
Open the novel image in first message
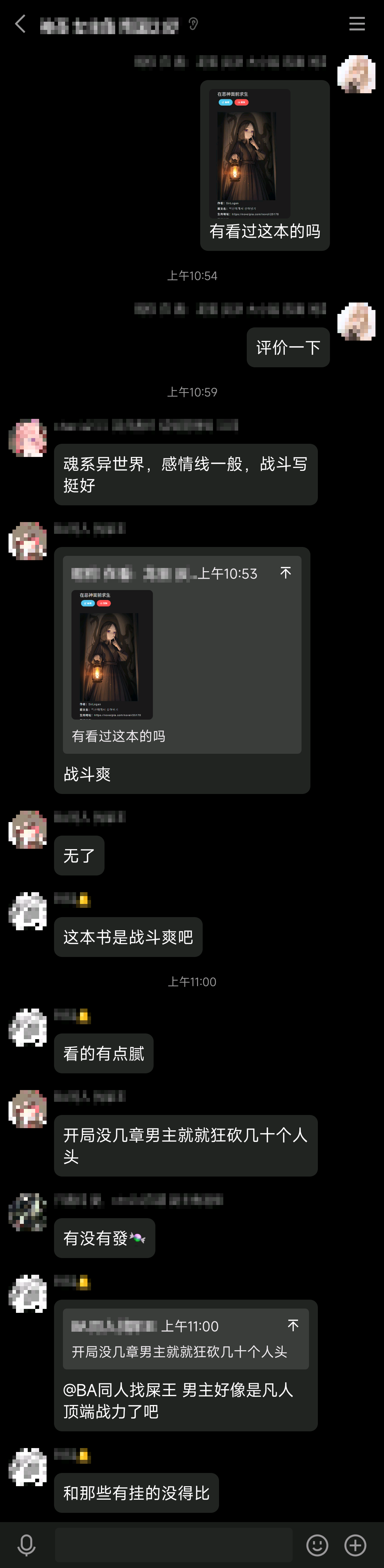point(250,153)
